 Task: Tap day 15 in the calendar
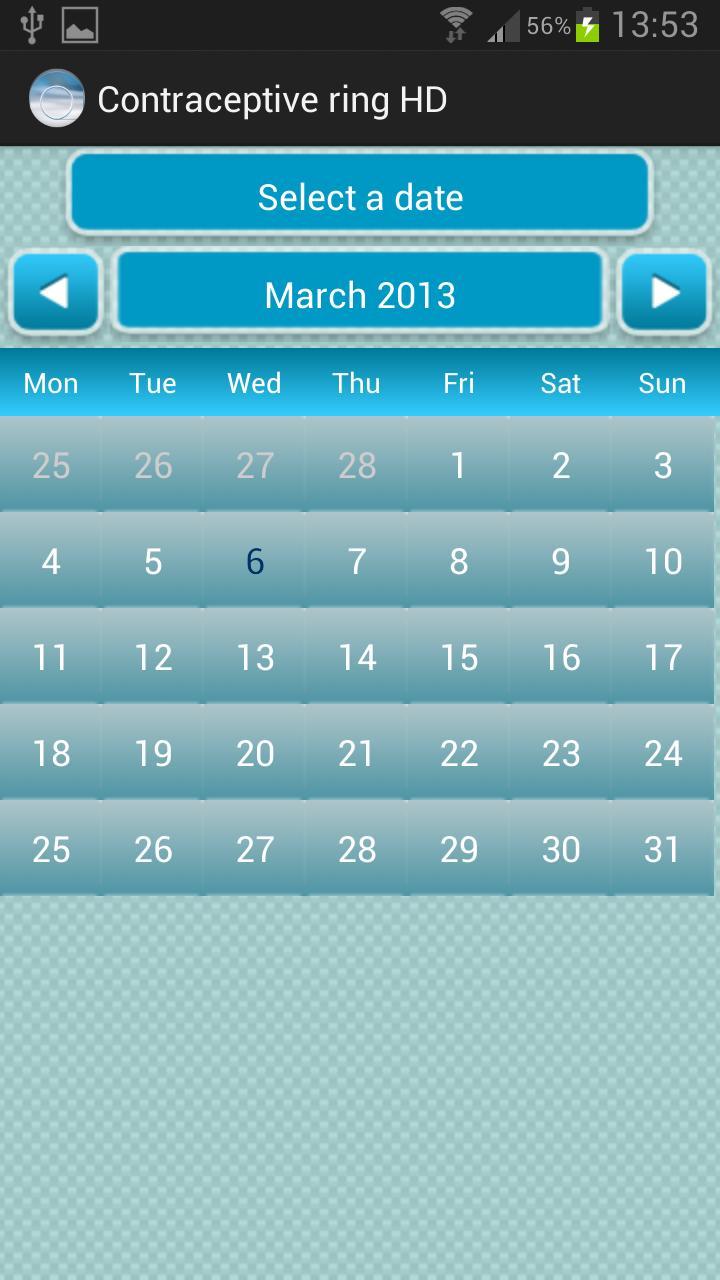[x=459, y=657]
